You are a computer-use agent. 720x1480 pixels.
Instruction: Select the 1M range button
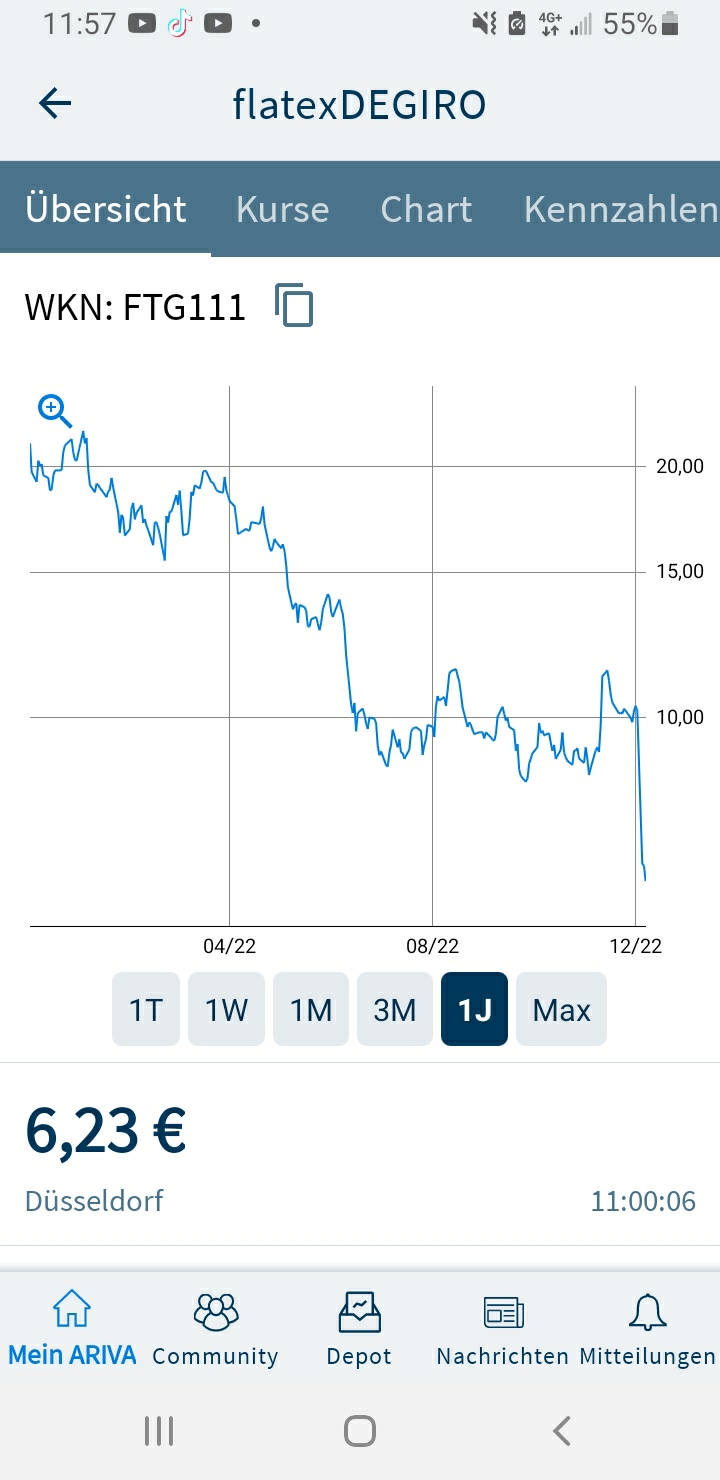(x=310, y=1009)
